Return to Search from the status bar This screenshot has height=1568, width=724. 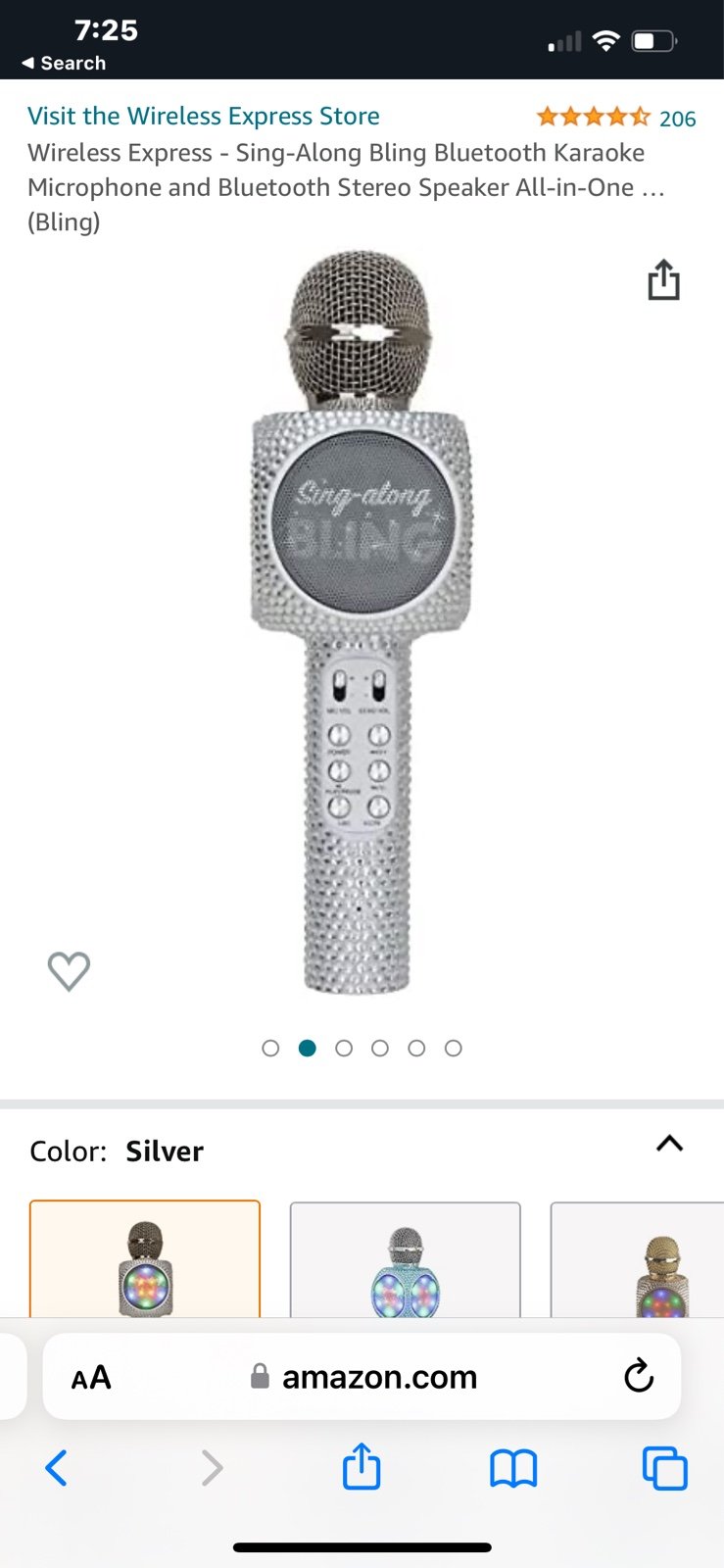(64, 63)
